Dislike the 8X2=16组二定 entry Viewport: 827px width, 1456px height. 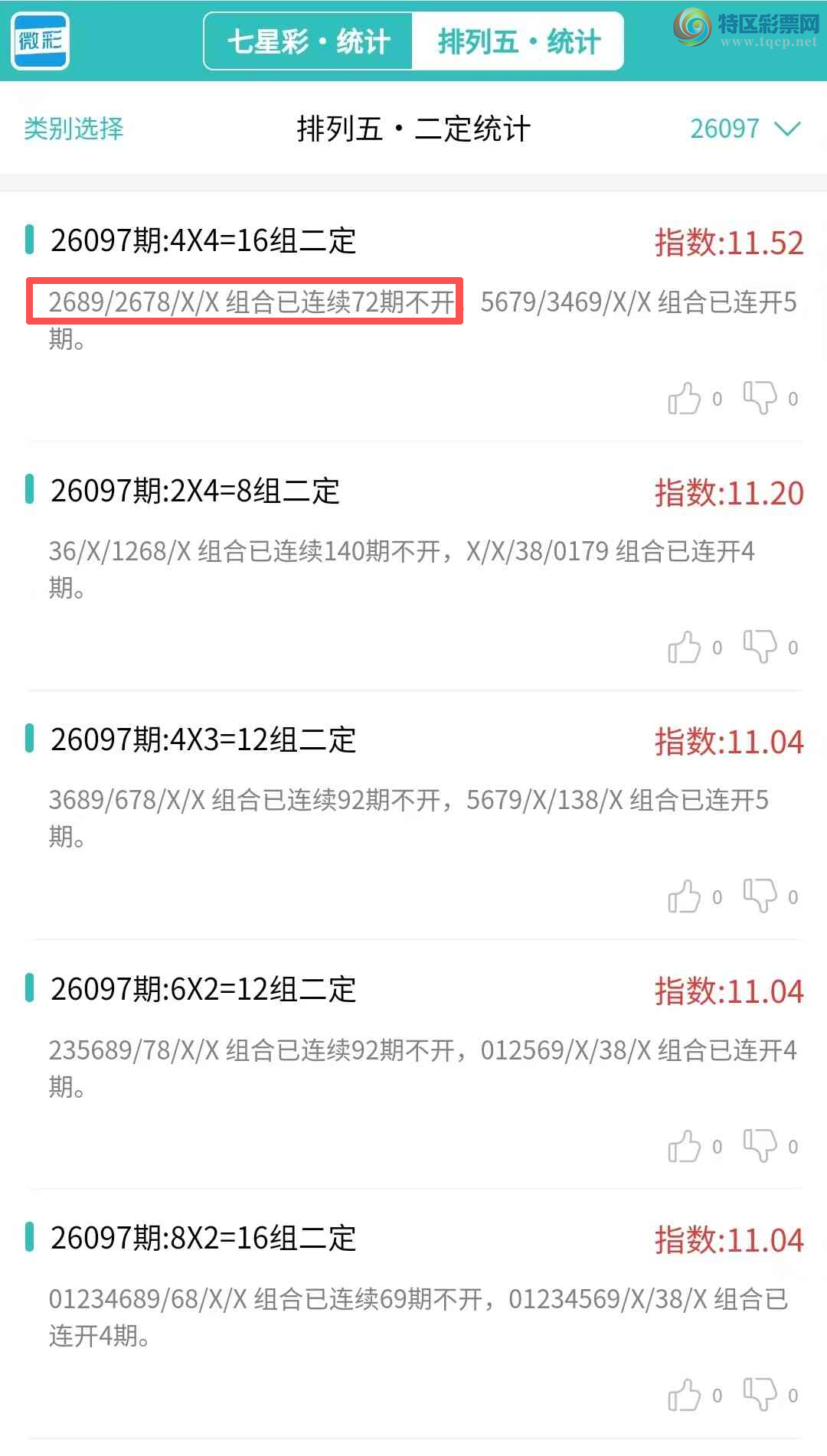click(760, 1396)
